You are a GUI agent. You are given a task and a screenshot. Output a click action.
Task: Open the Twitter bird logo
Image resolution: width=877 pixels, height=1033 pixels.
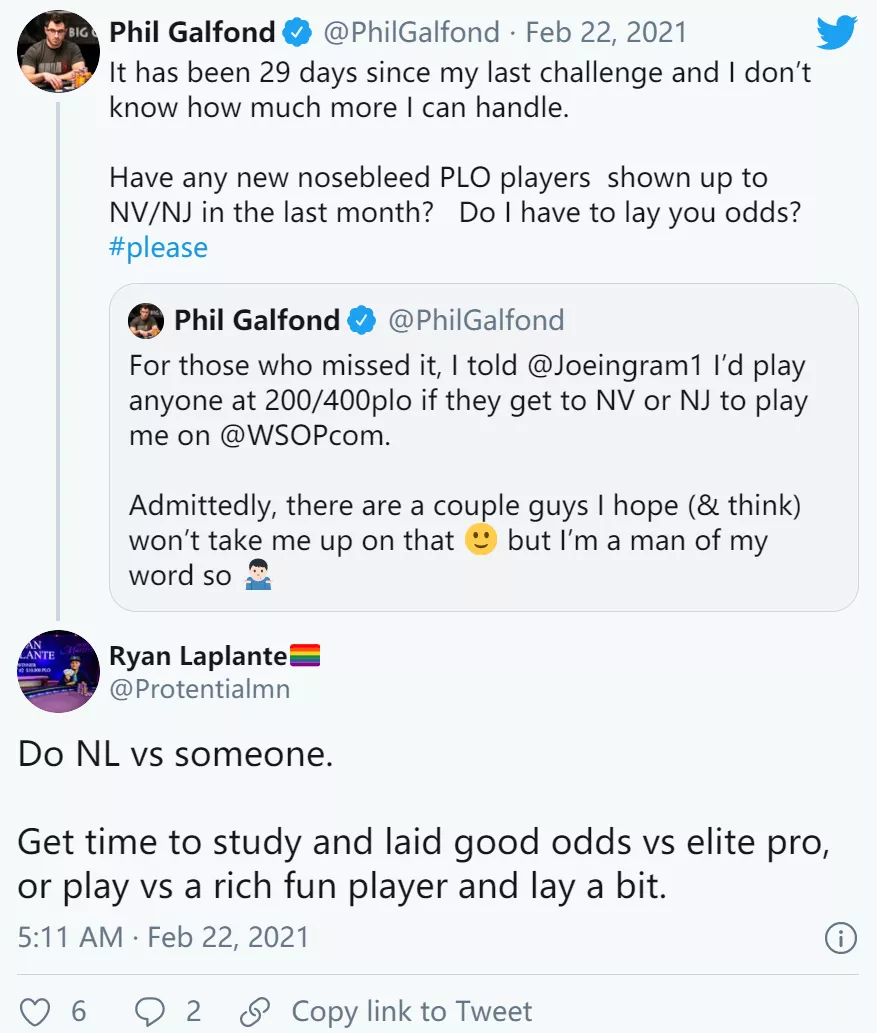pyautogui.click(x=836, y=34)
